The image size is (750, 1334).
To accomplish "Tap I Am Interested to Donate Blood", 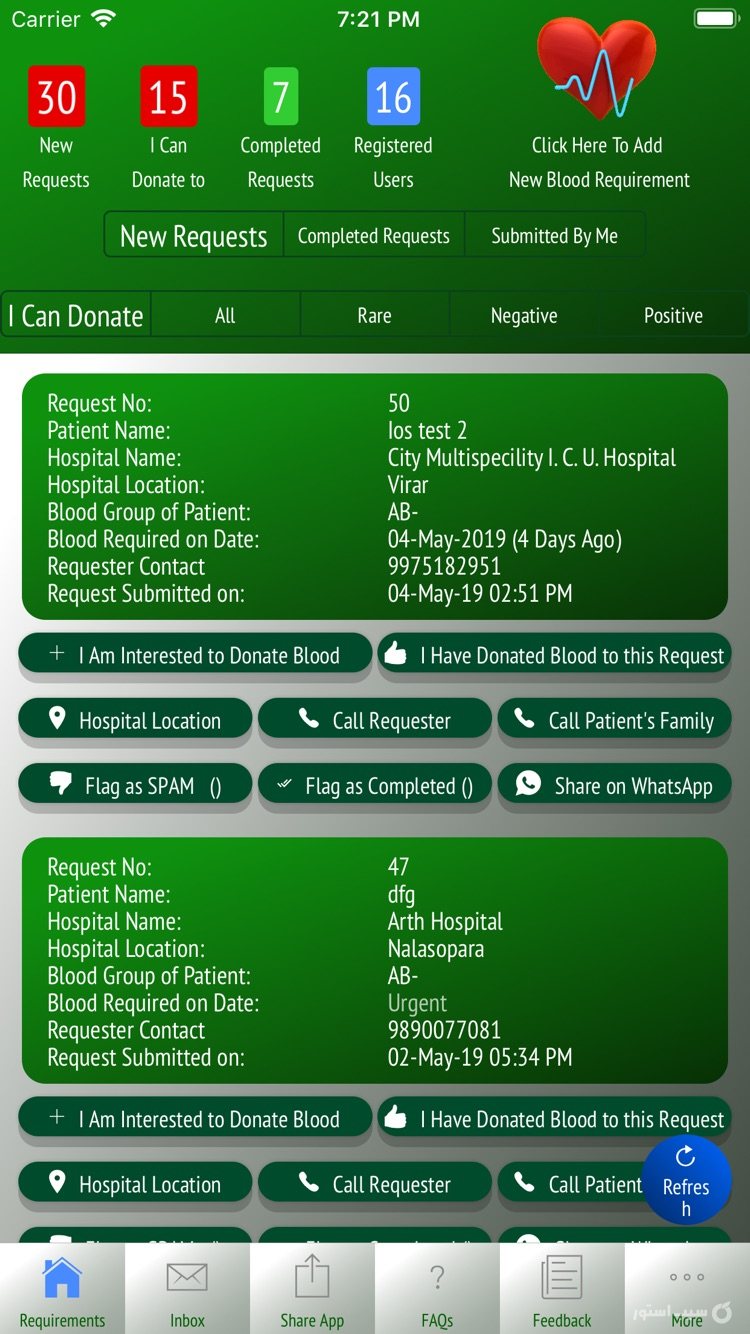I will [195, 655].
